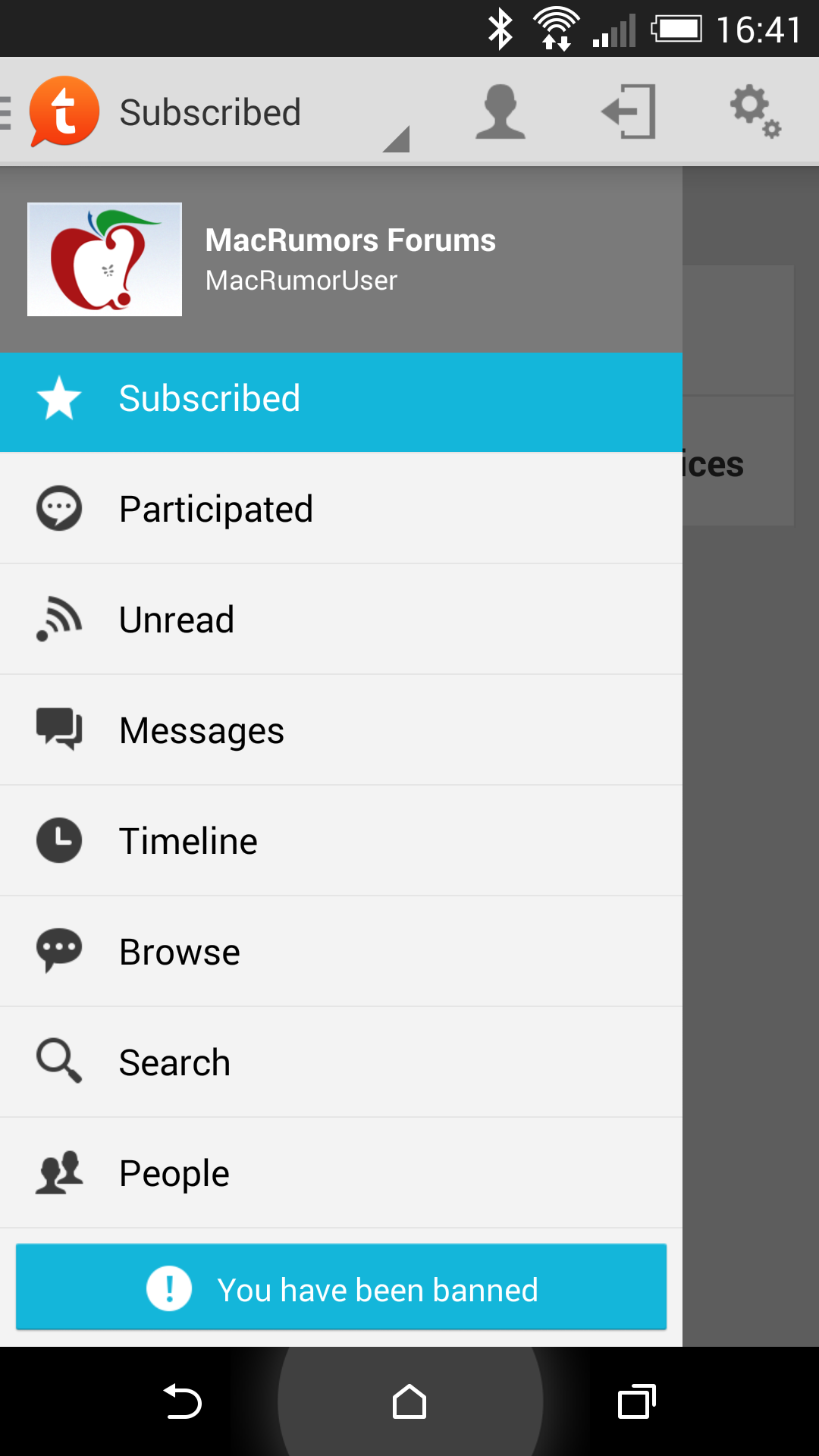The image size is (819, 1456).
Task: Open the profile icon in the toolbar
Action: [500, 112]
